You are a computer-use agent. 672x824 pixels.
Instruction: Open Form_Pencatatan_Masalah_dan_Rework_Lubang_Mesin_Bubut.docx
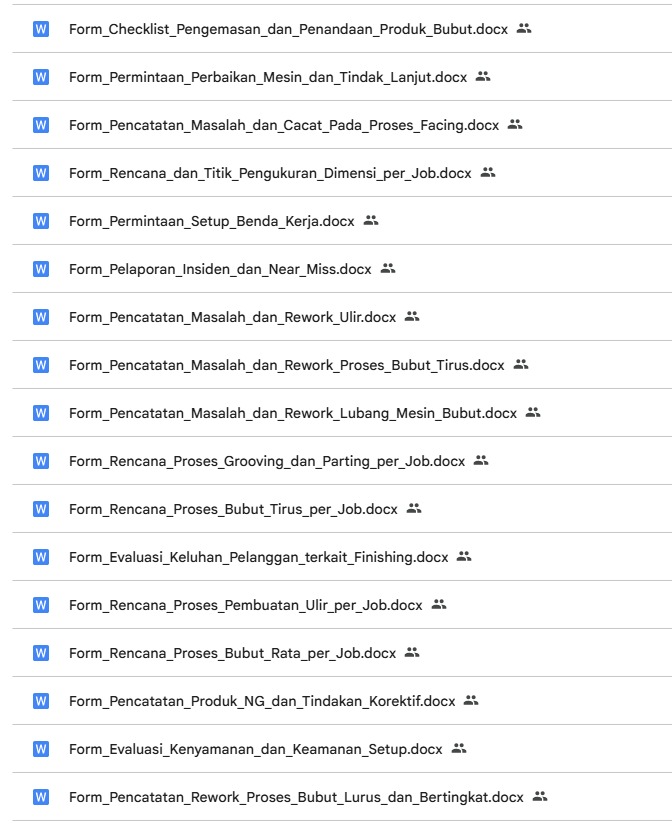coord(292,413)
